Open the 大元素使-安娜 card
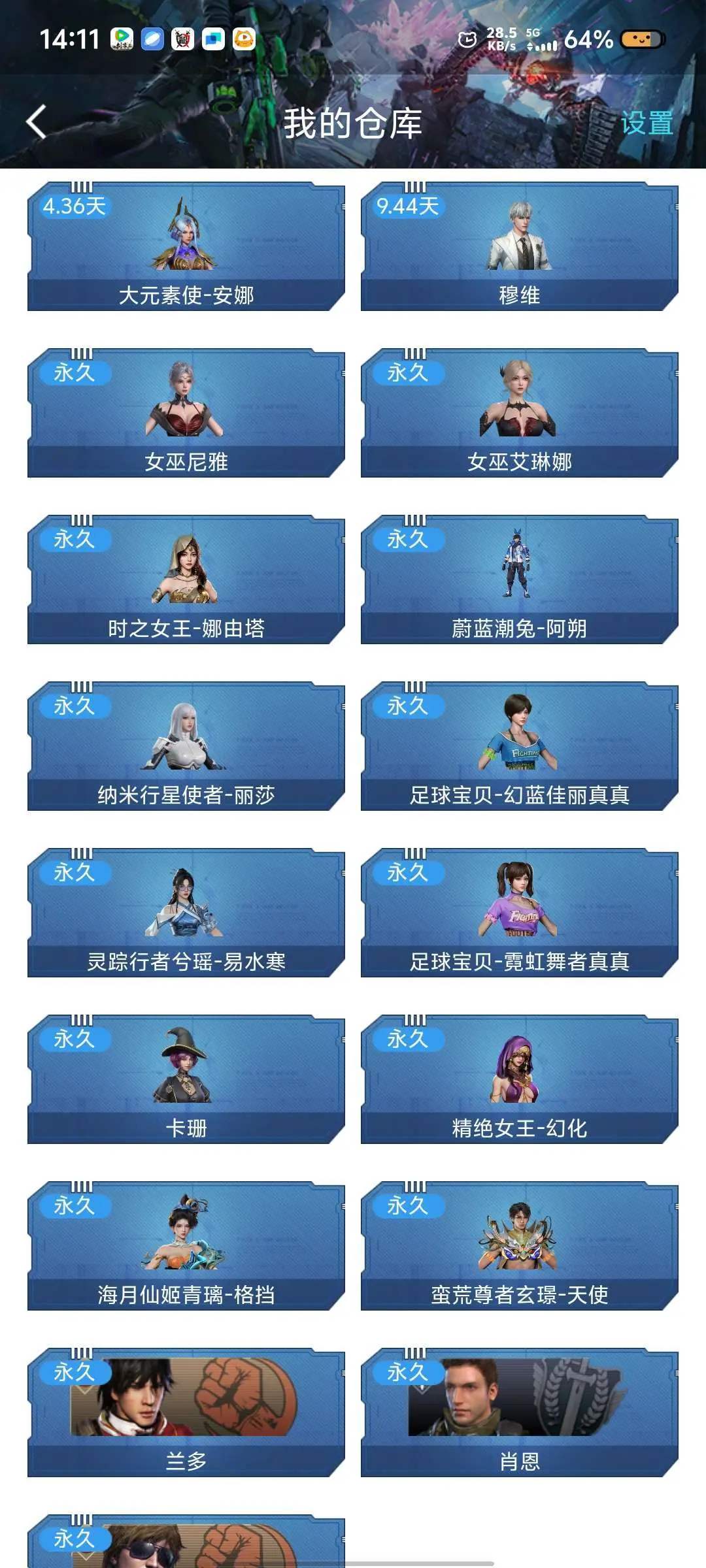The image size is (706, 1568). pos(186,246)
